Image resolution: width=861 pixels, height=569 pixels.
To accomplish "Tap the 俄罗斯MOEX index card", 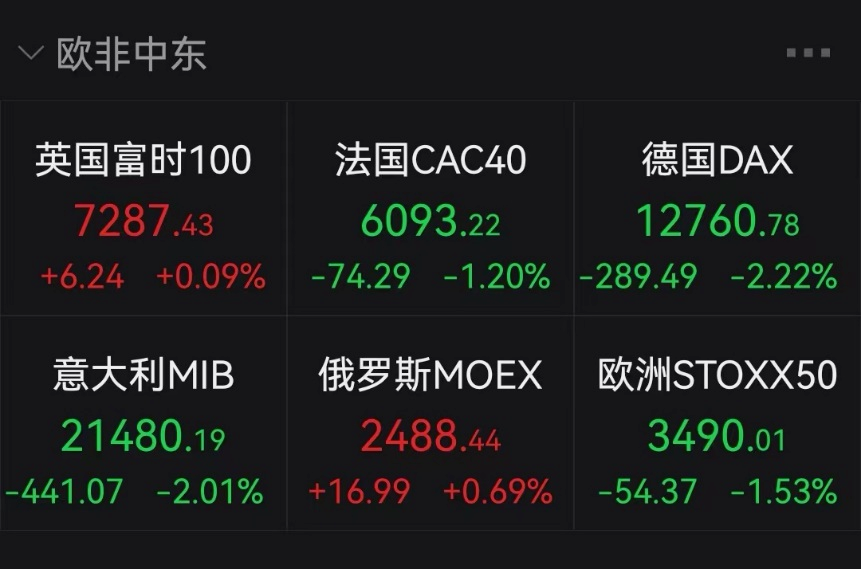I will tap(430, 425).
